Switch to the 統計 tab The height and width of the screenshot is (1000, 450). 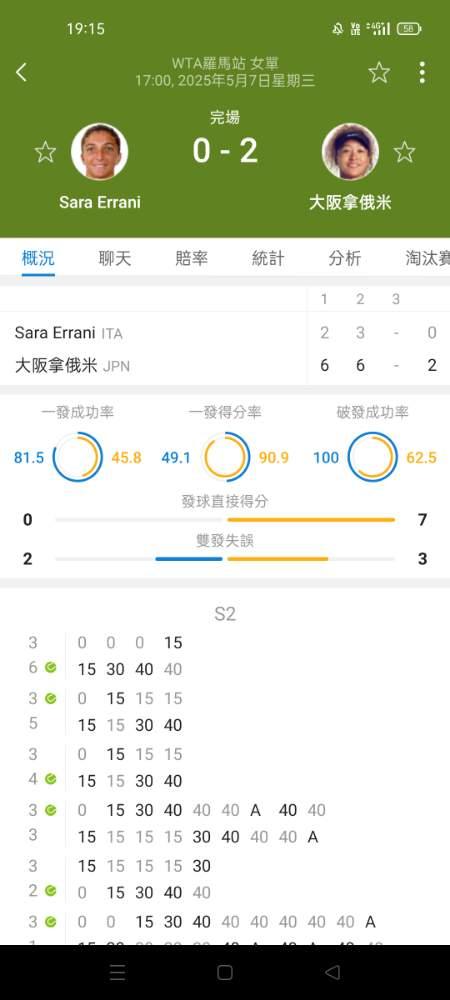click(x=268, y=258)
